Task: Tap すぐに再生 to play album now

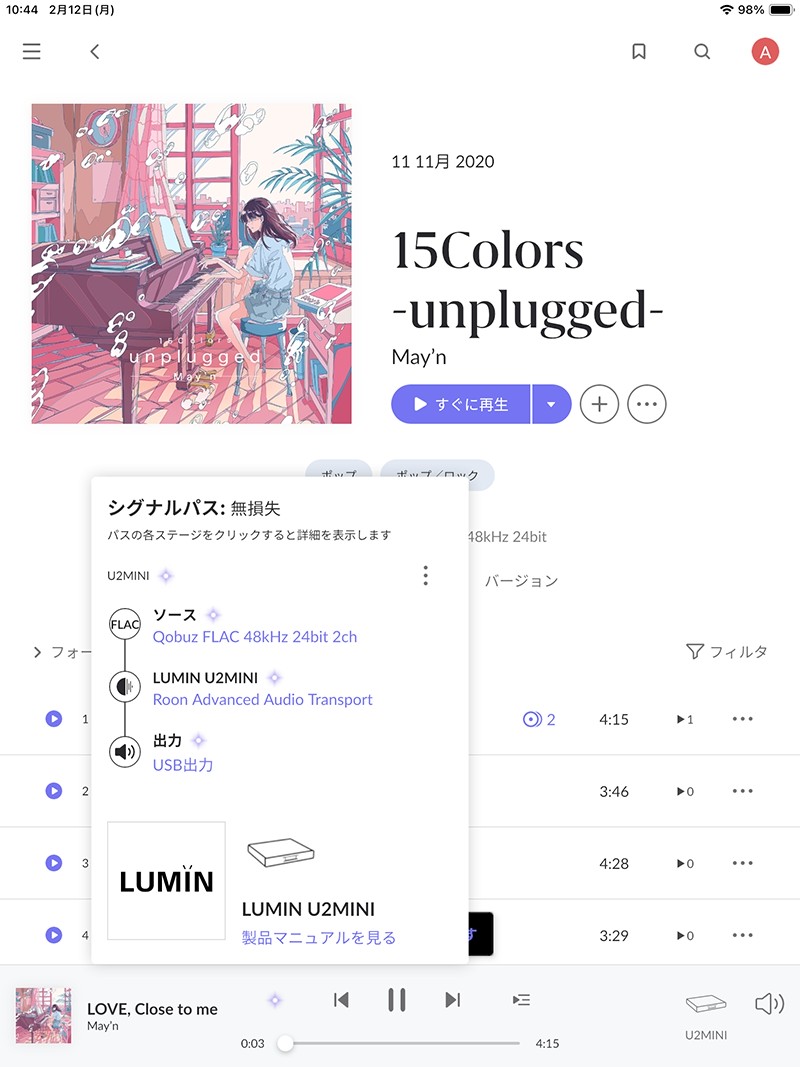Action: pyautogui.click(x=461, y=404)
